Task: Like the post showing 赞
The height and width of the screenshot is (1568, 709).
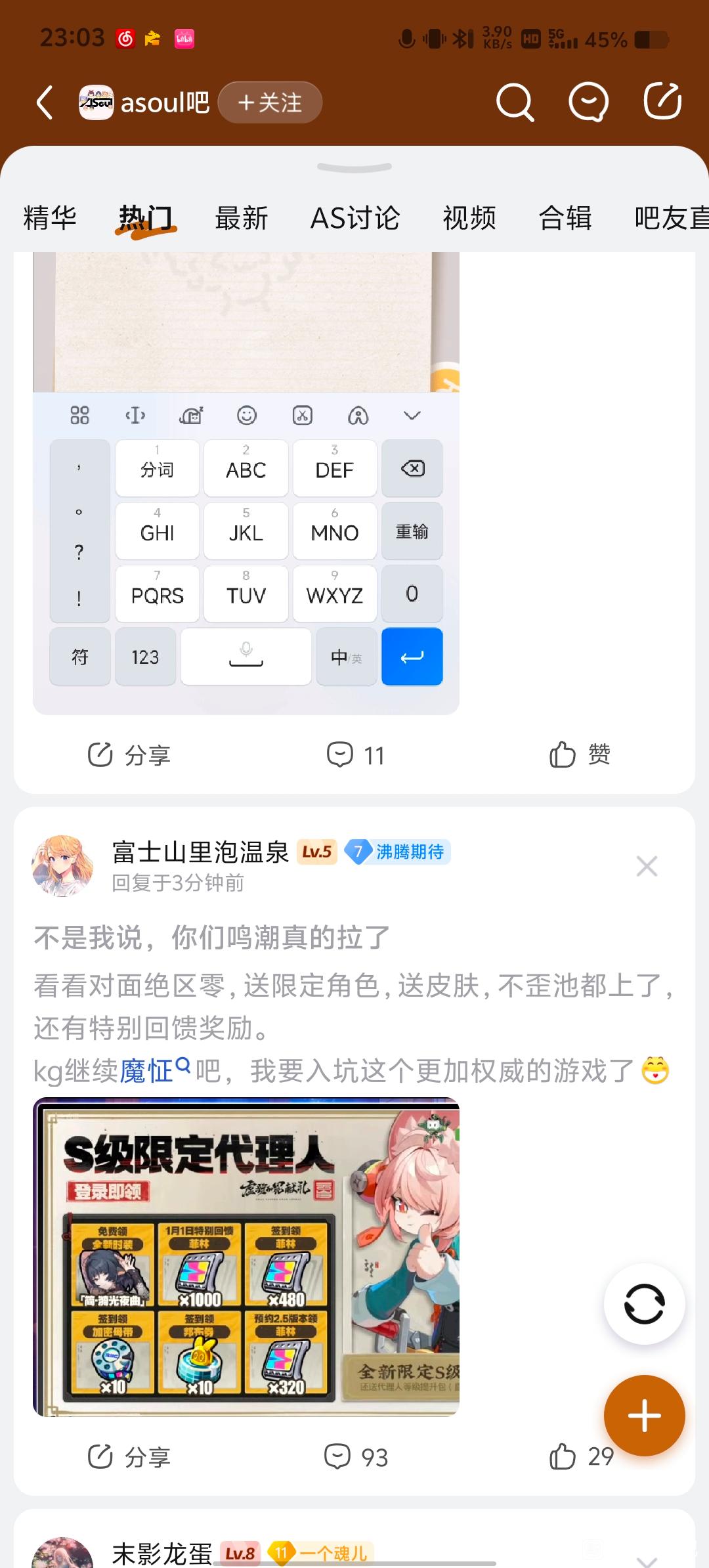Action: [x=580, y=755]
